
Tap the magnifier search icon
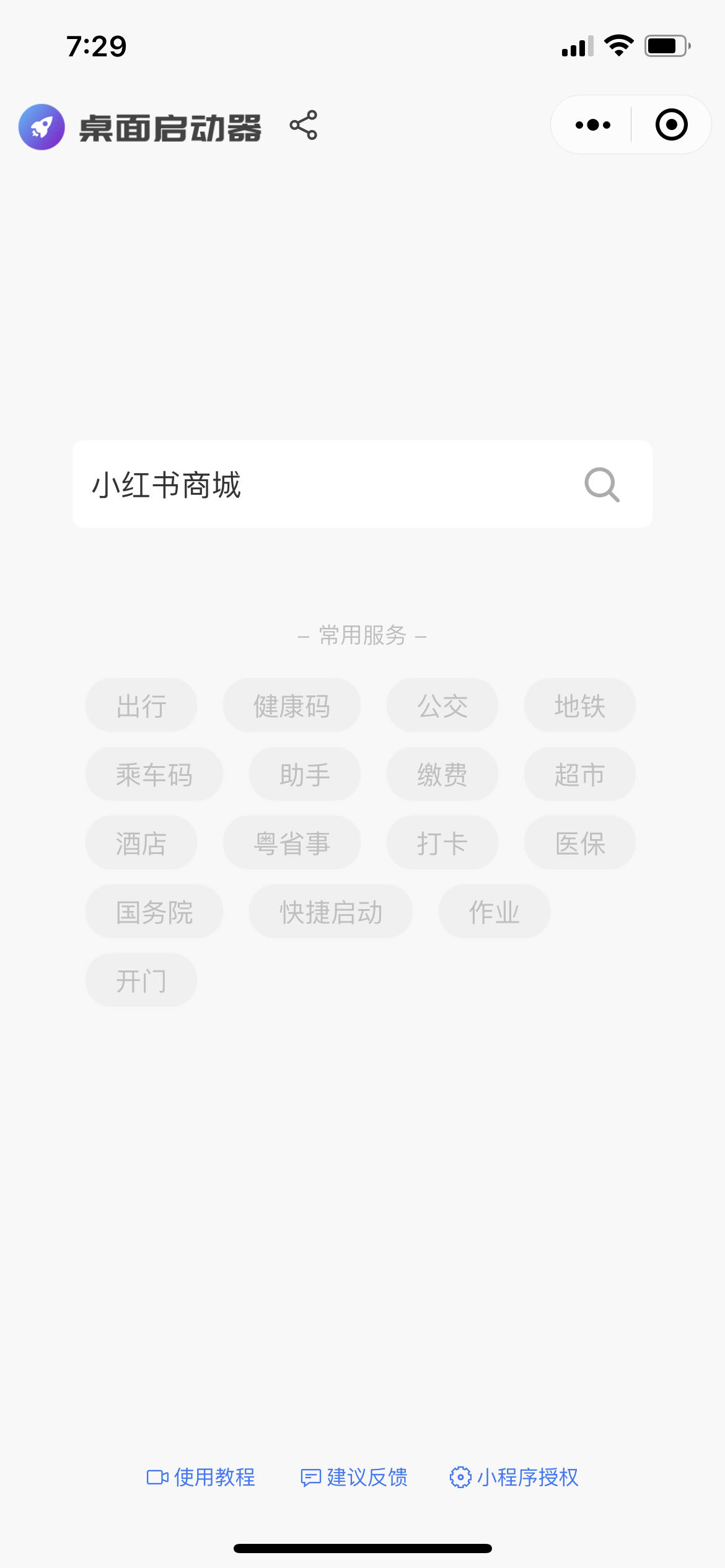tap(602, 484)
